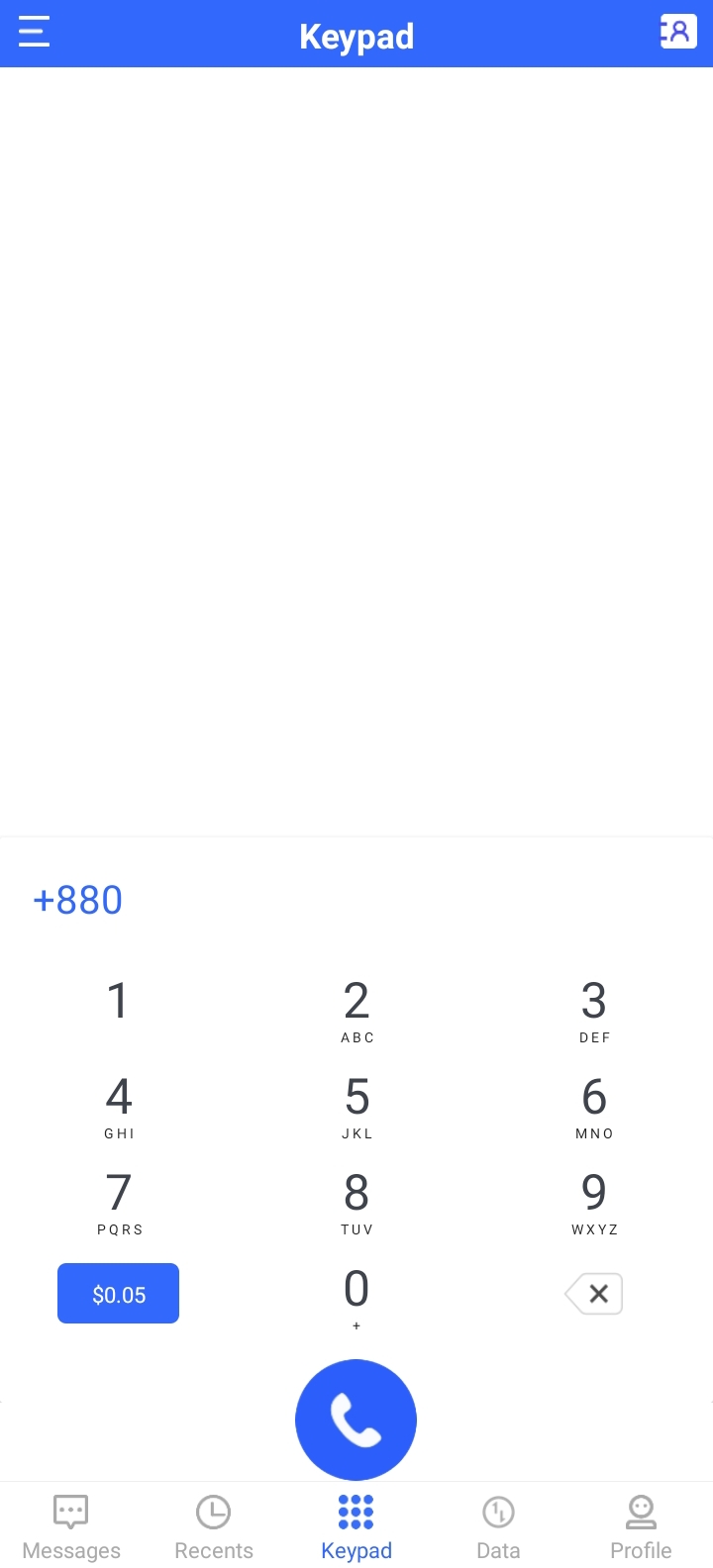
Task: Open the hamburger drawer menu
Action: pos(34,32)
